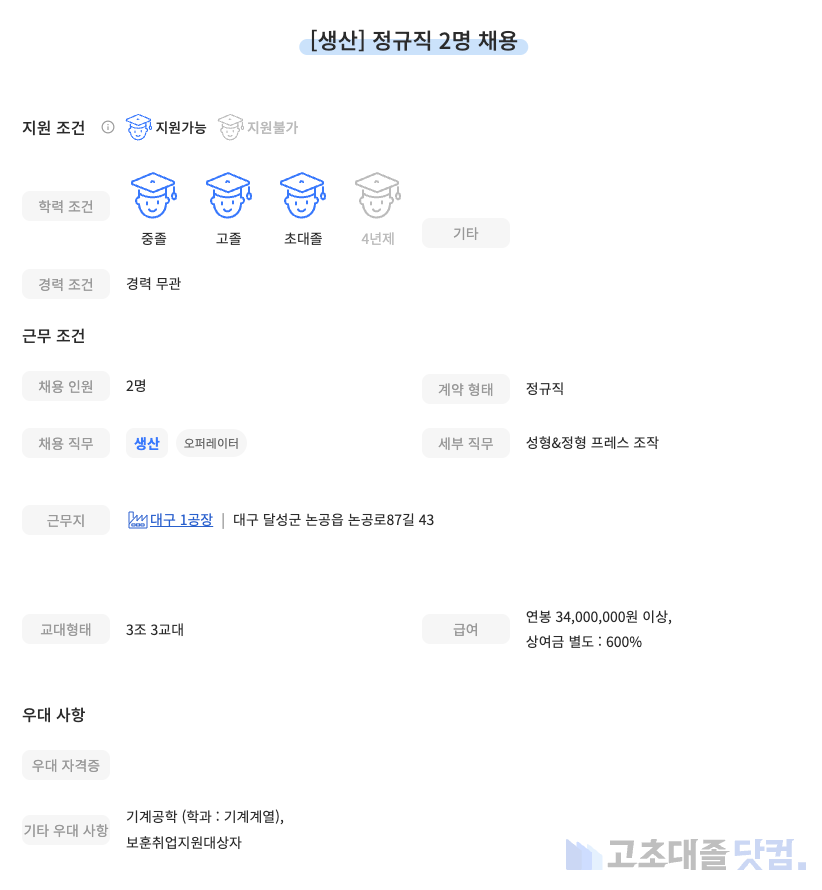Expand the 교대형태 section
The width and height of the screenshot is (822, 890).
coord(66,629)
